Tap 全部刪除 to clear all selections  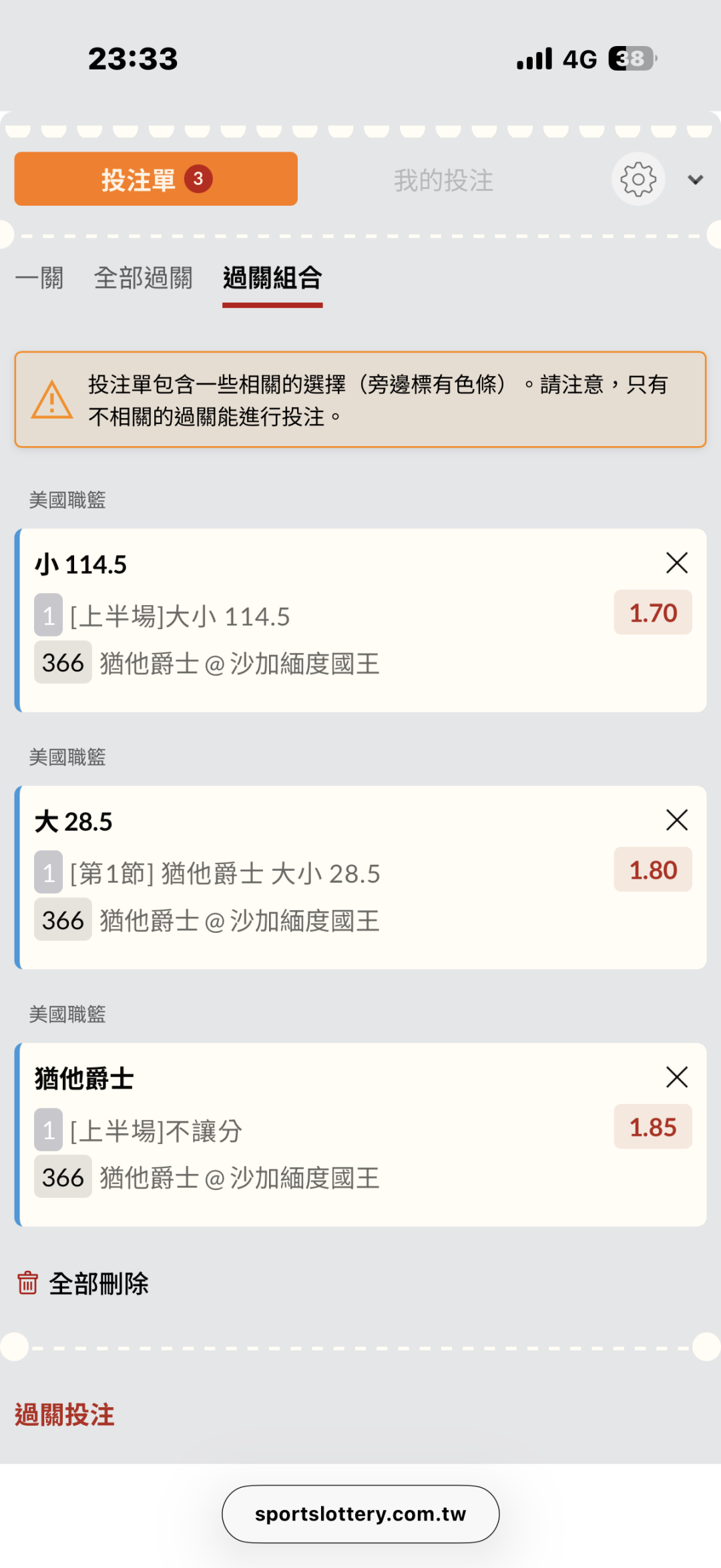[x=83, y=1284]
